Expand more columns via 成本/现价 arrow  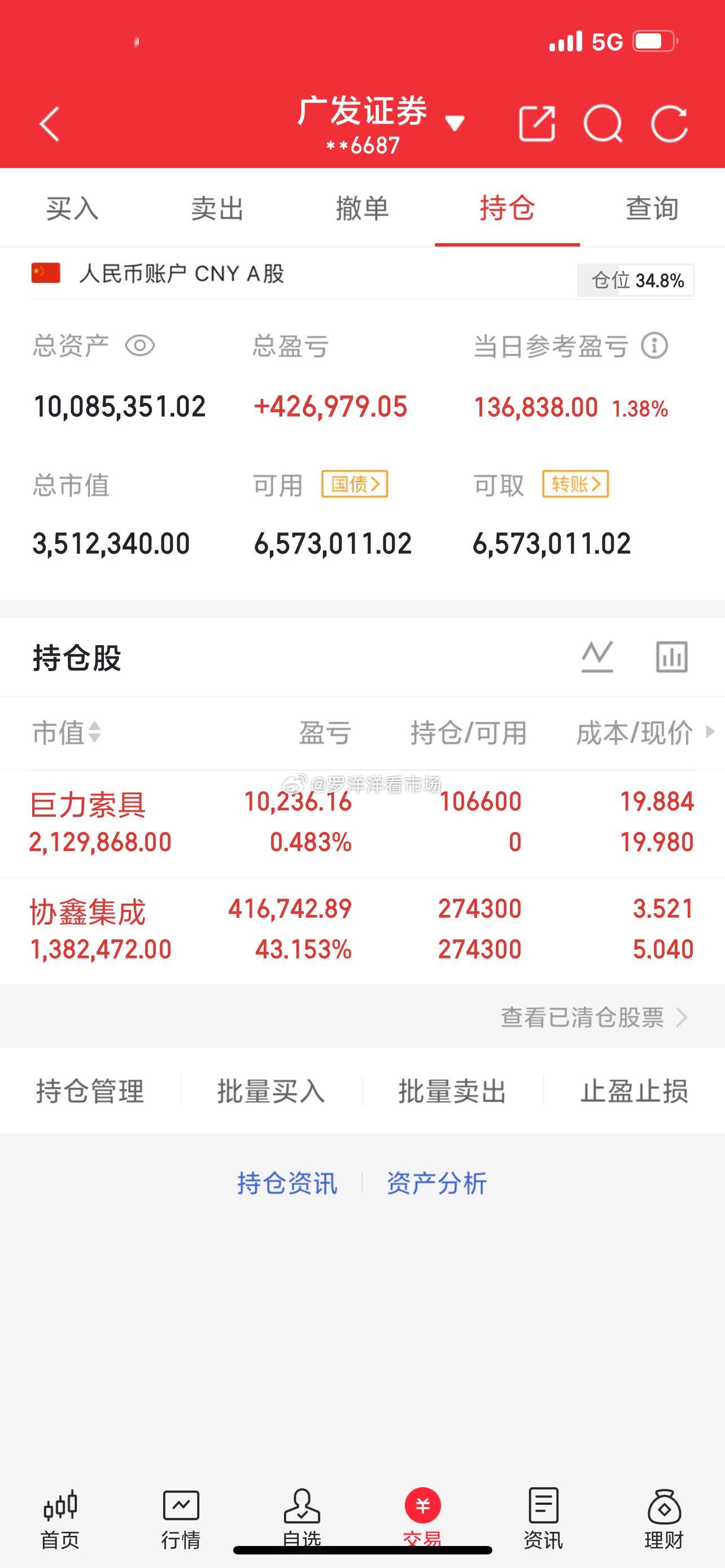tap(708, 733)
